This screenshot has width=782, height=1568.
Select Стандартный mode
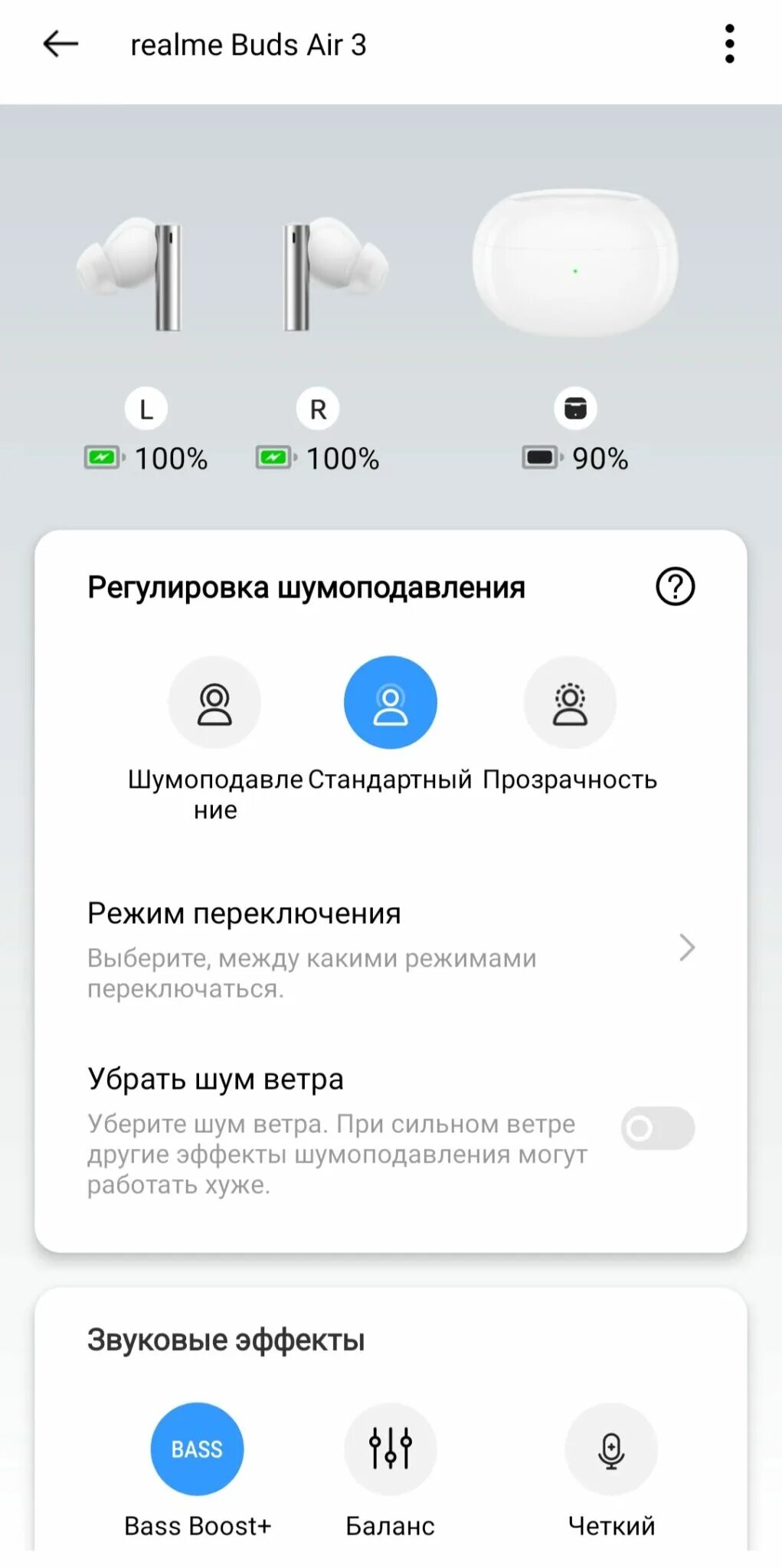click(x=391, y=702)
